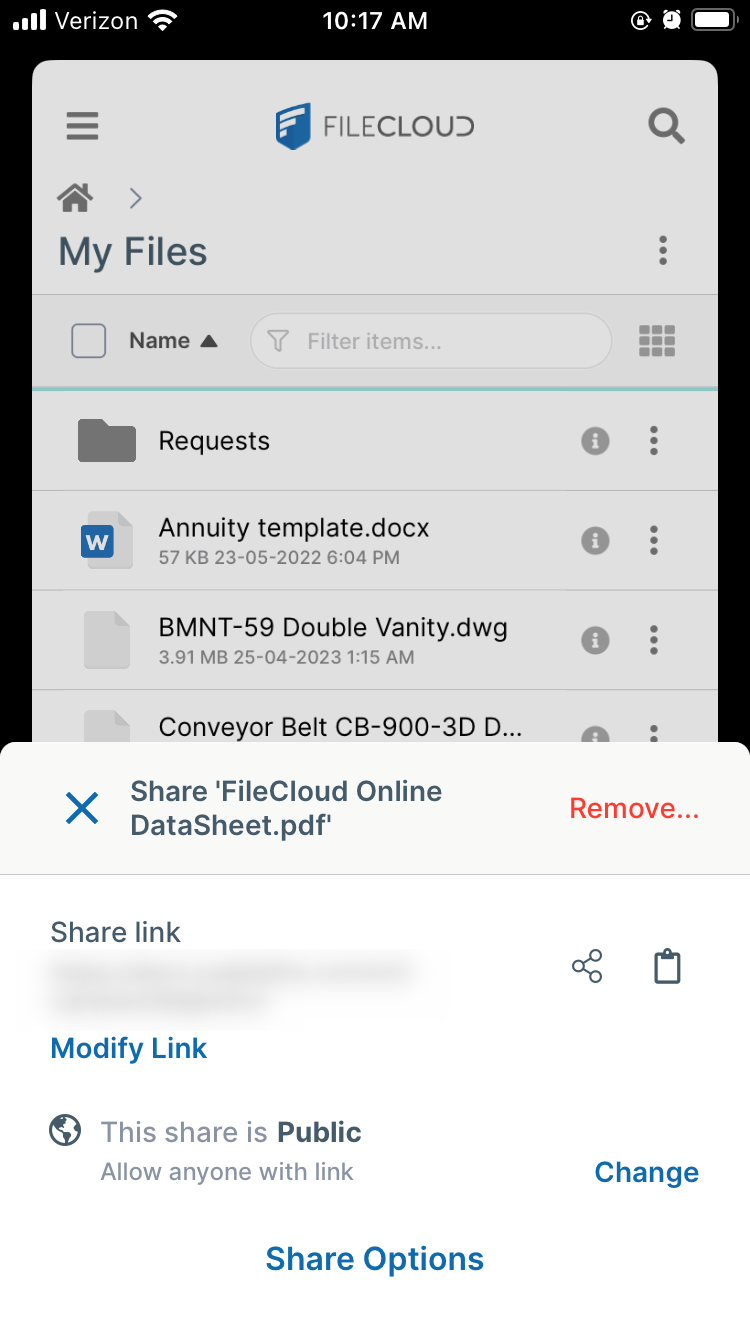
Task: Open more options for Annuity template.docx
Action: click(654, 540)
